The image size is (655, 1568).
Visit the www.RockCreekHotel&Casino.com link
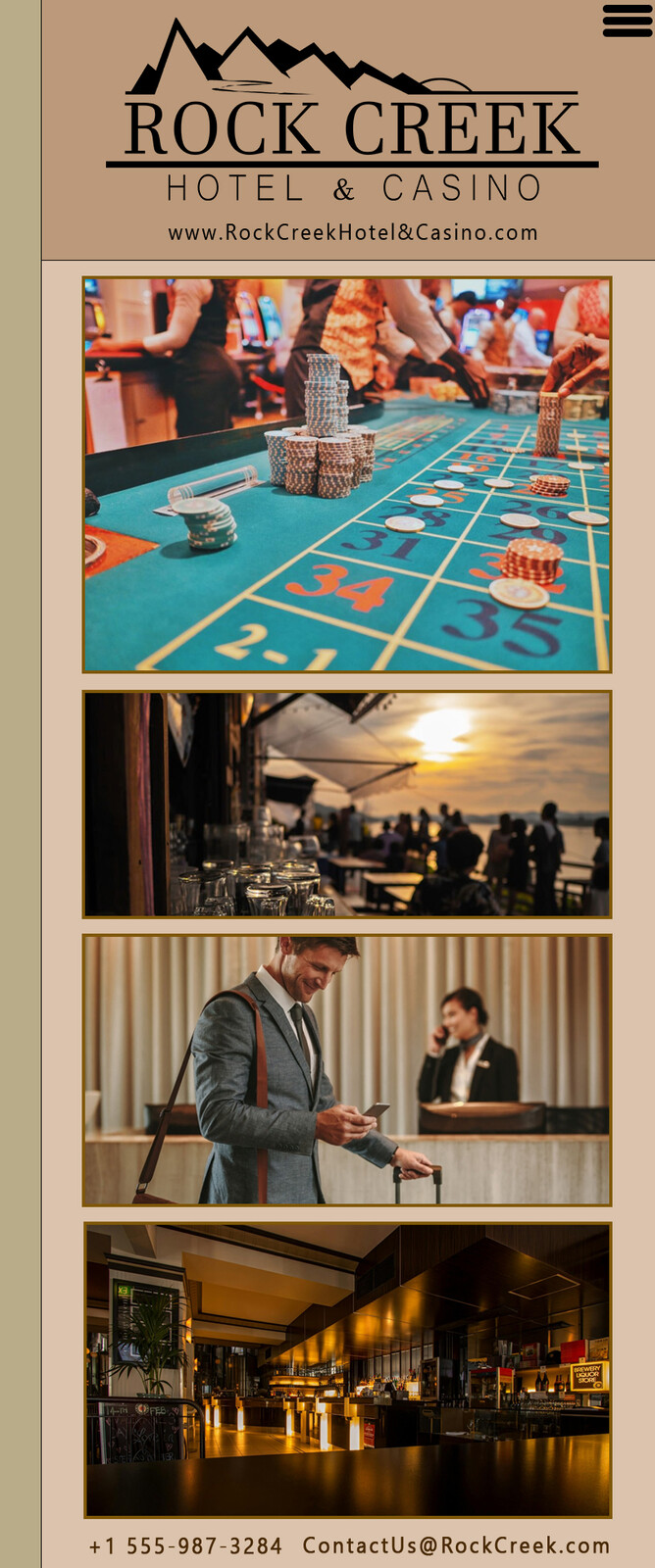point(352,232)
